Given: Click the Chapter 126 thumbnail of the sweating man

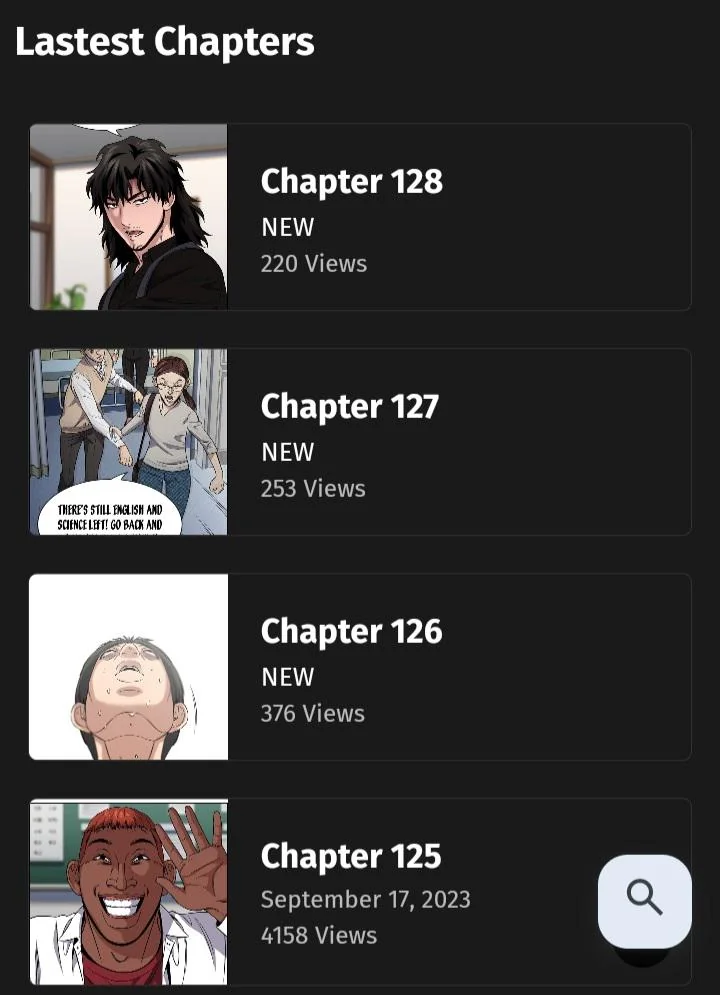Looking at the screenshot, I should (129, 666).
